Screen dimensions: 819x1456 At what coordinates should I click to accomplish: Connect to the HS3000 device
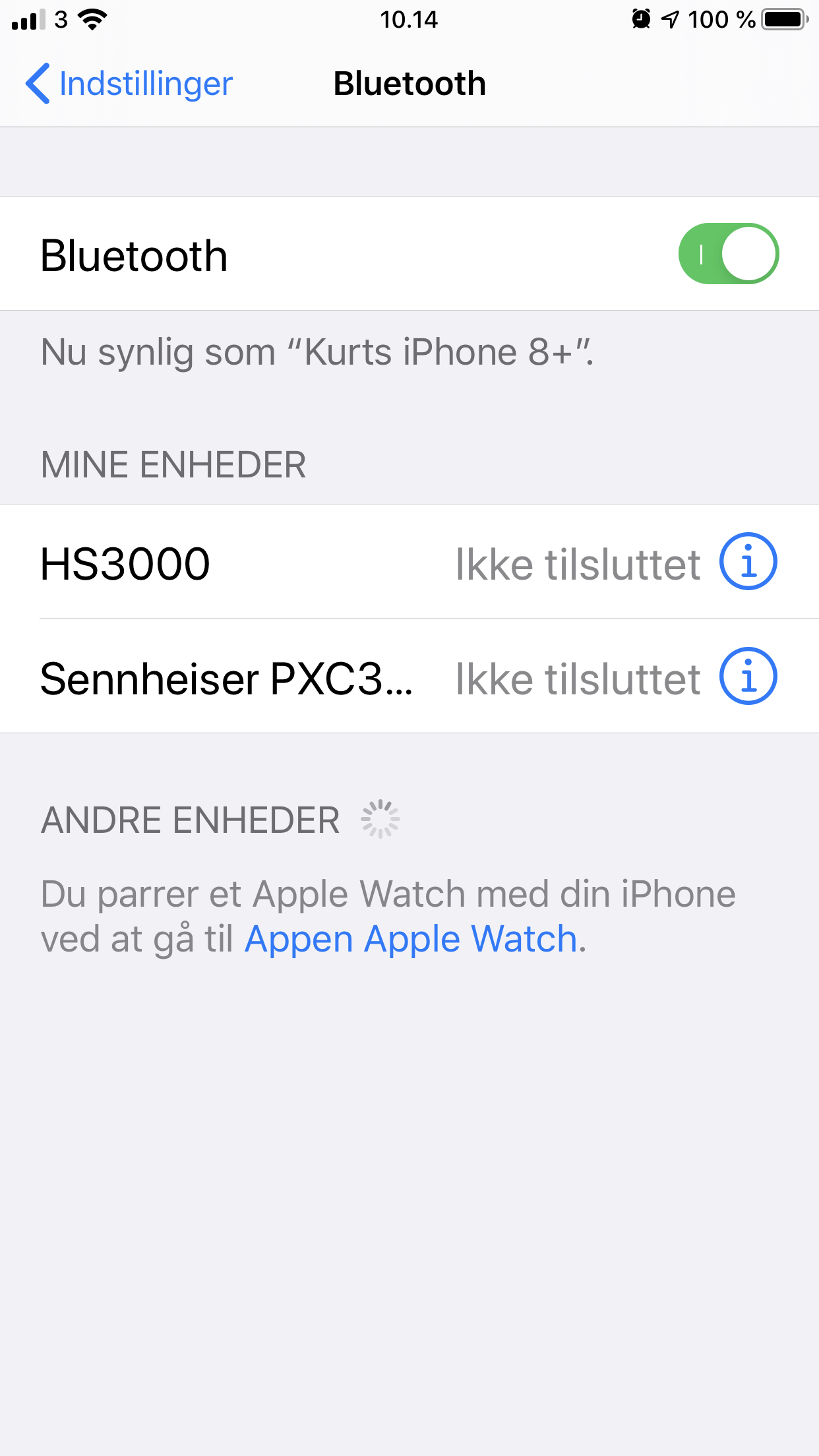tap(409, 562)
